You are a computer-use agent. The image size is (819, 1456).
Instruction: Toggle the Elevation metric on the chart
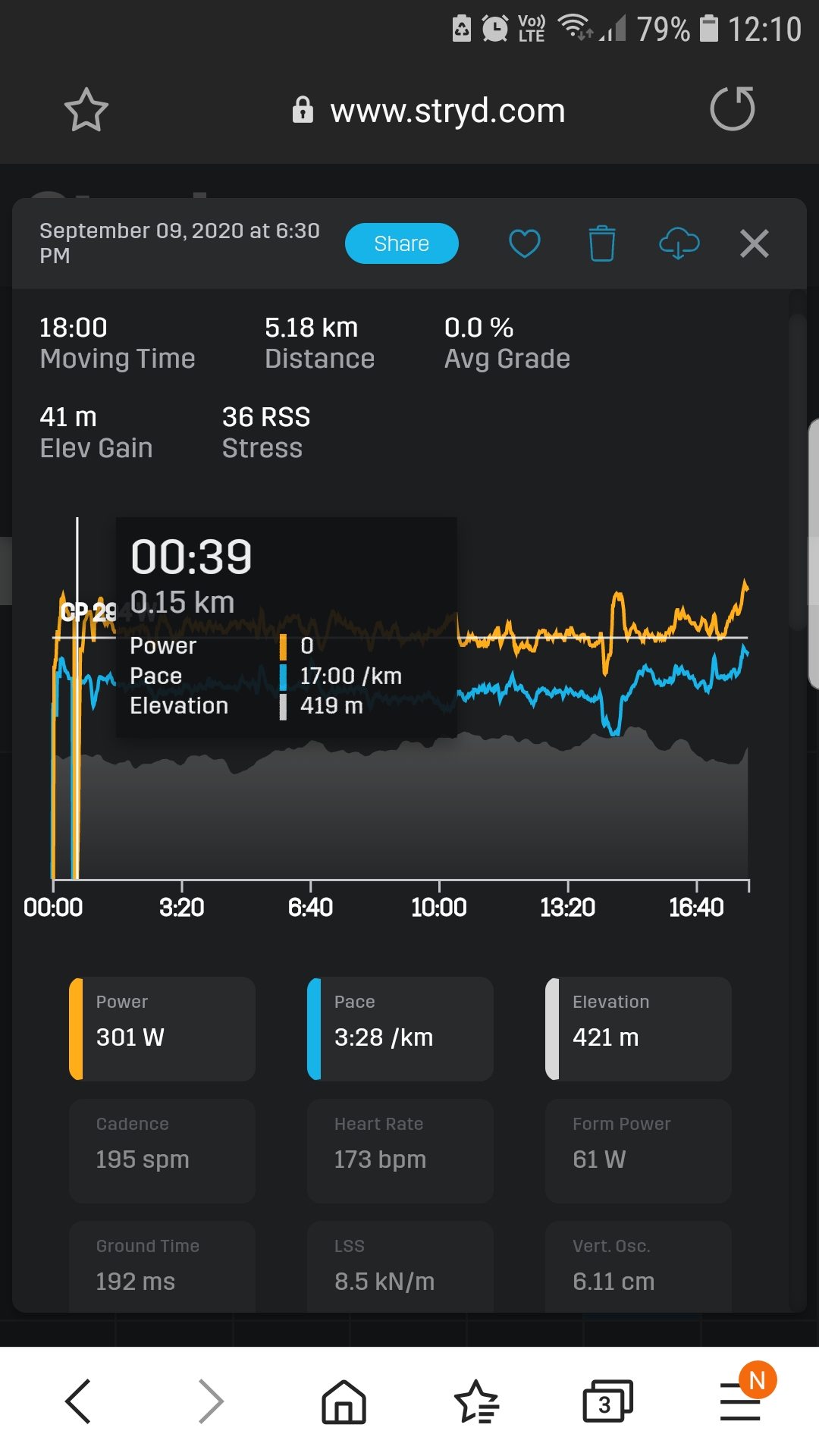point(639,1028)
